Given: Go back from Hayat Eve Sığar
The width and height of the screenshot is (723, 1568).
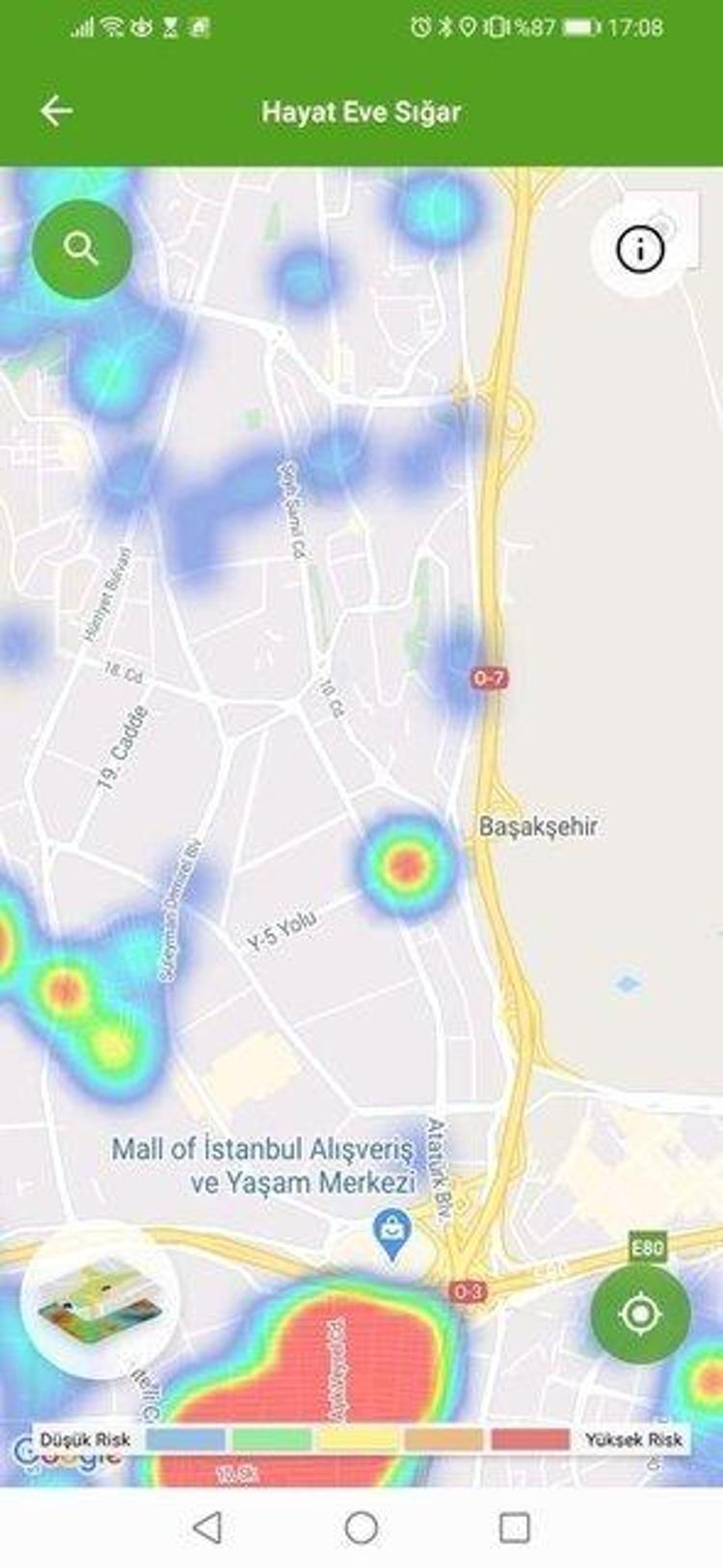Looking at the screenshot, I should (56, 112).
